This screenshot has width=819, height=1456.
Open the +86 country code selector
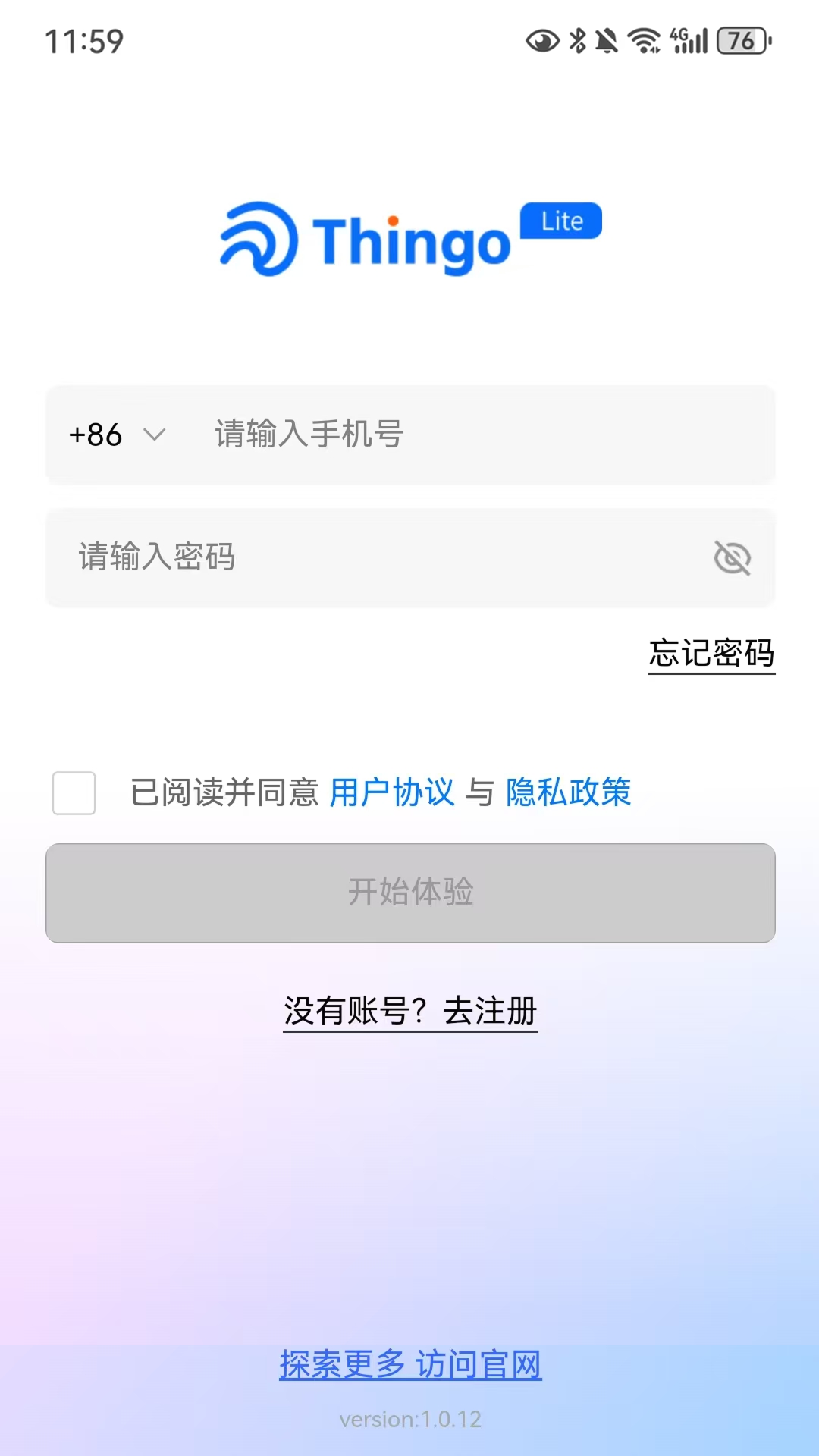click(96, 435)
